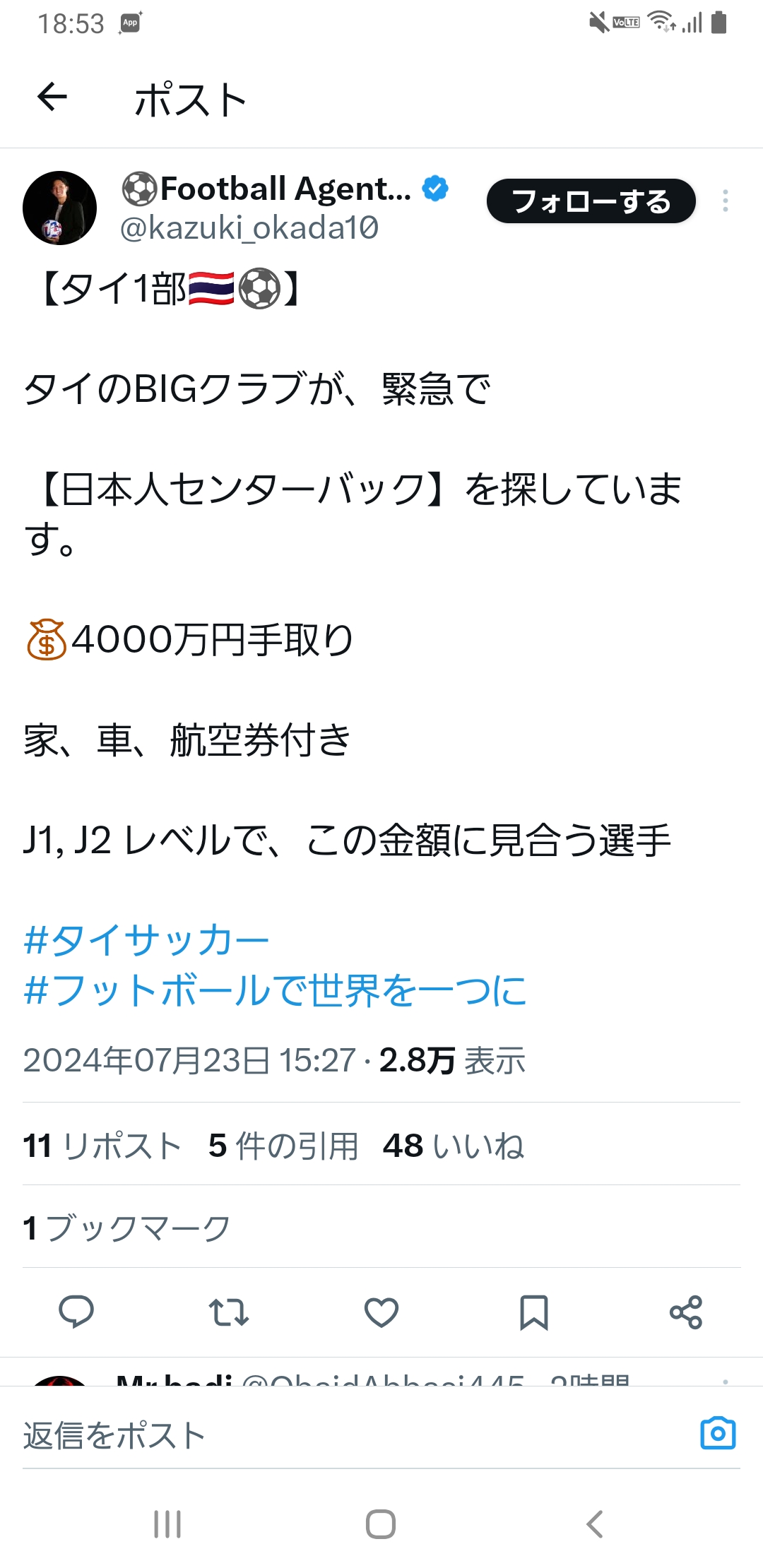Open the #タイサッカー hashtag

coord(146,941)
